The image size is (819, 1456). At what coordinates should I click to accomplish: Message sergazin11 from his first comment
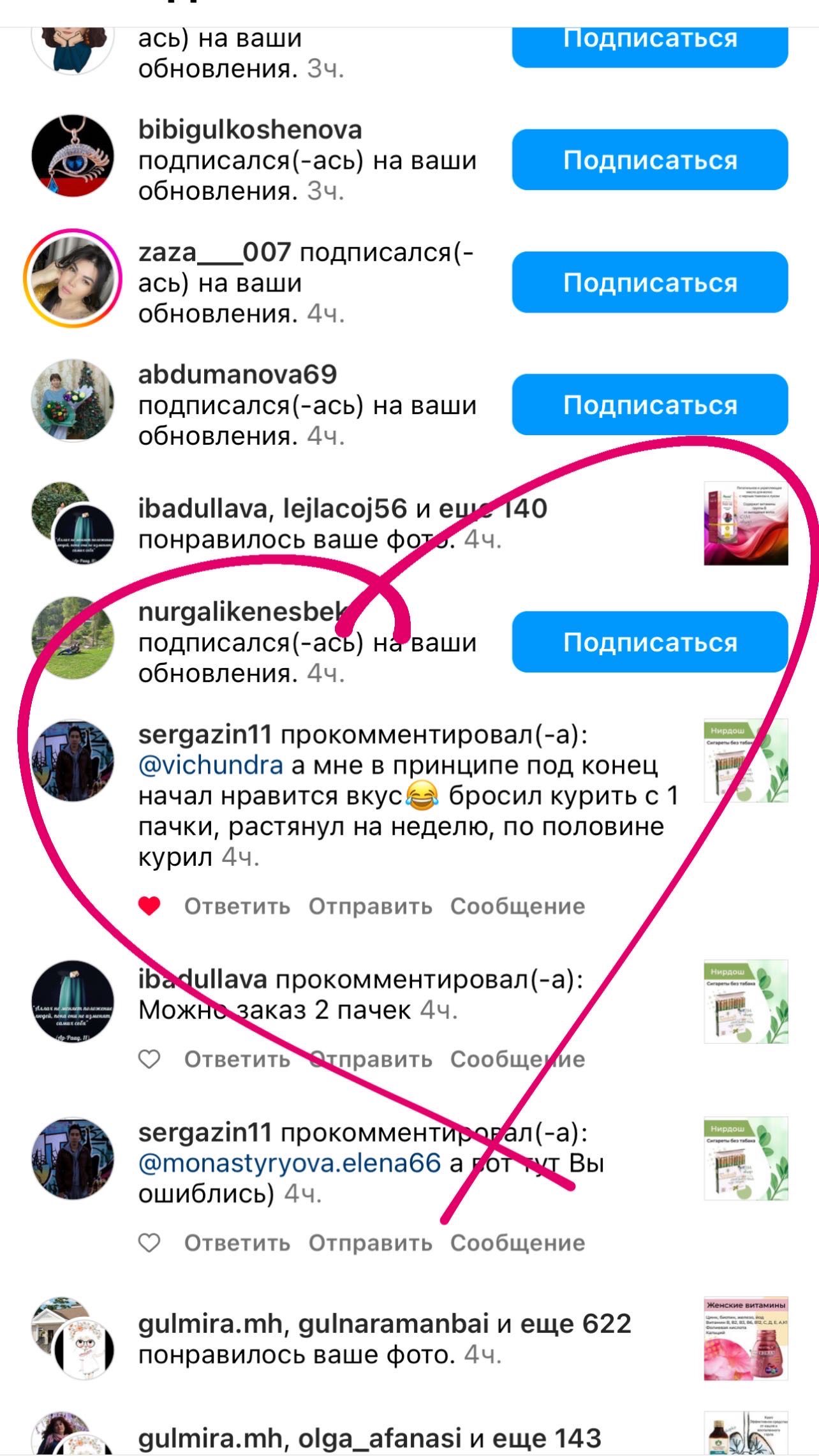tap(517, 906)
